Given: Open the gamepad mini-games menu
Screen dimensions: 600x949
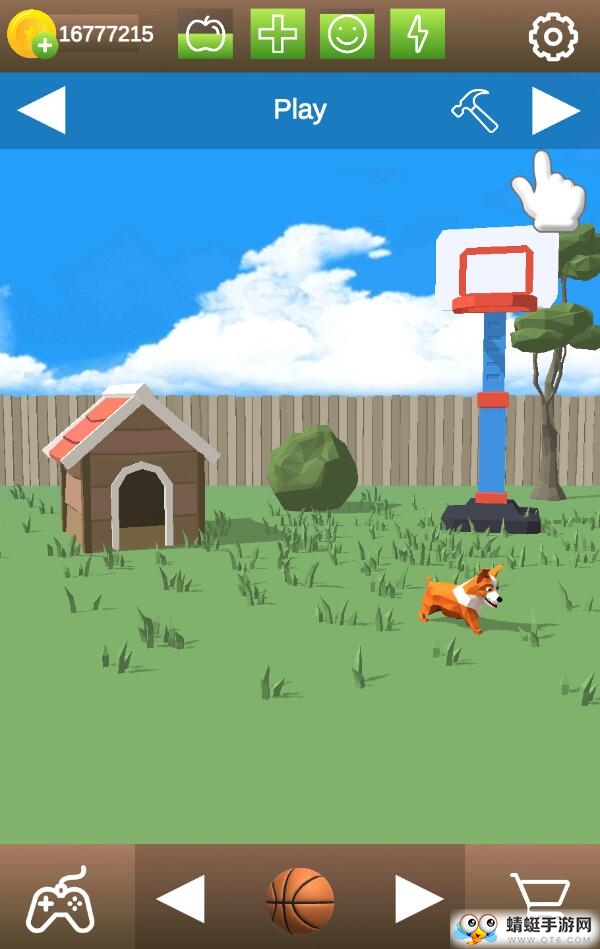Looking at the screenshot, I should point(60,898).
